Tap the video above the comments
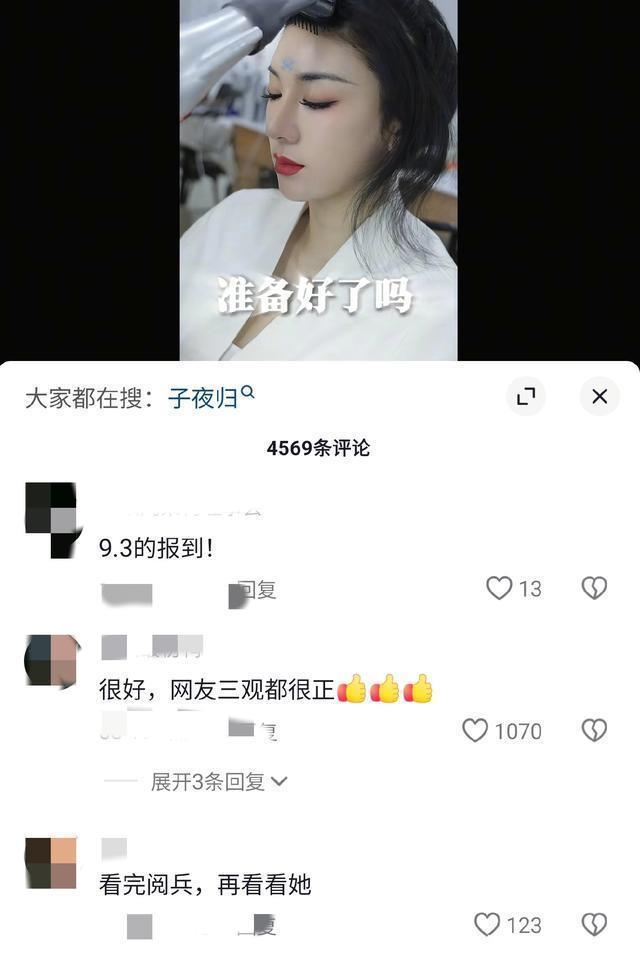The image size is (640, 958). tap(318, 180)
